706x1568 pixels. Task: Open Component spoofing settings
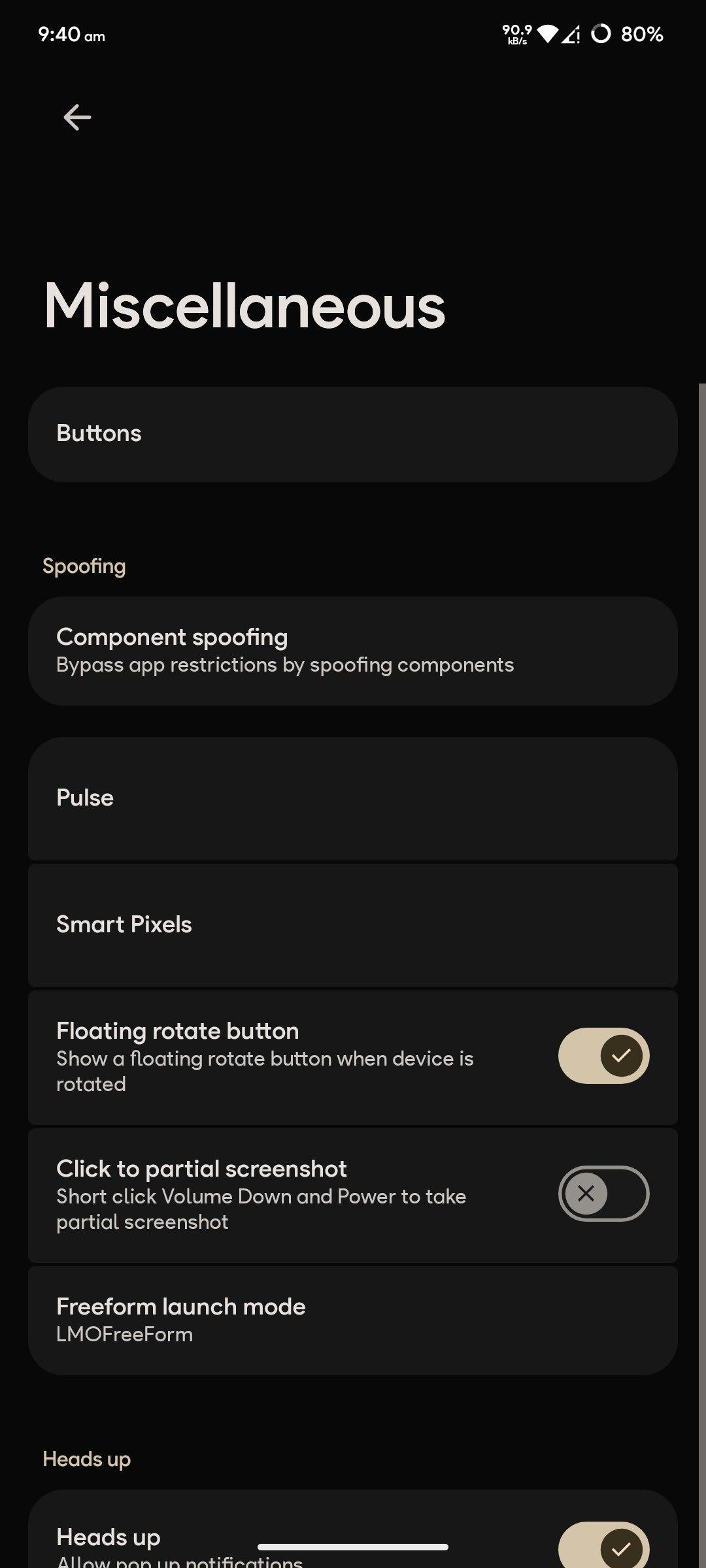tap(353, 651)
